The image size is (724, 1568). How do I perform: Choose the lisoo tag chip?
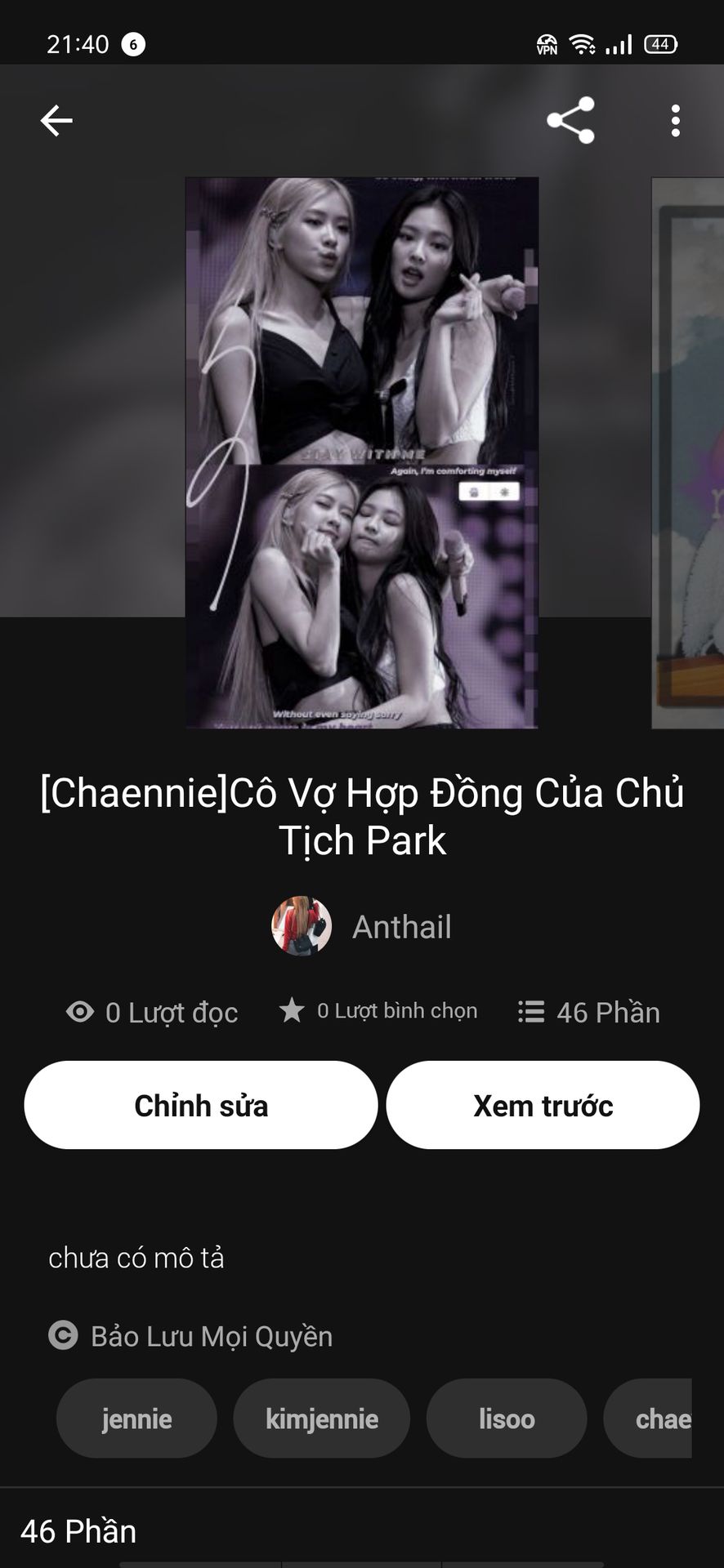tap(507, 1419)
